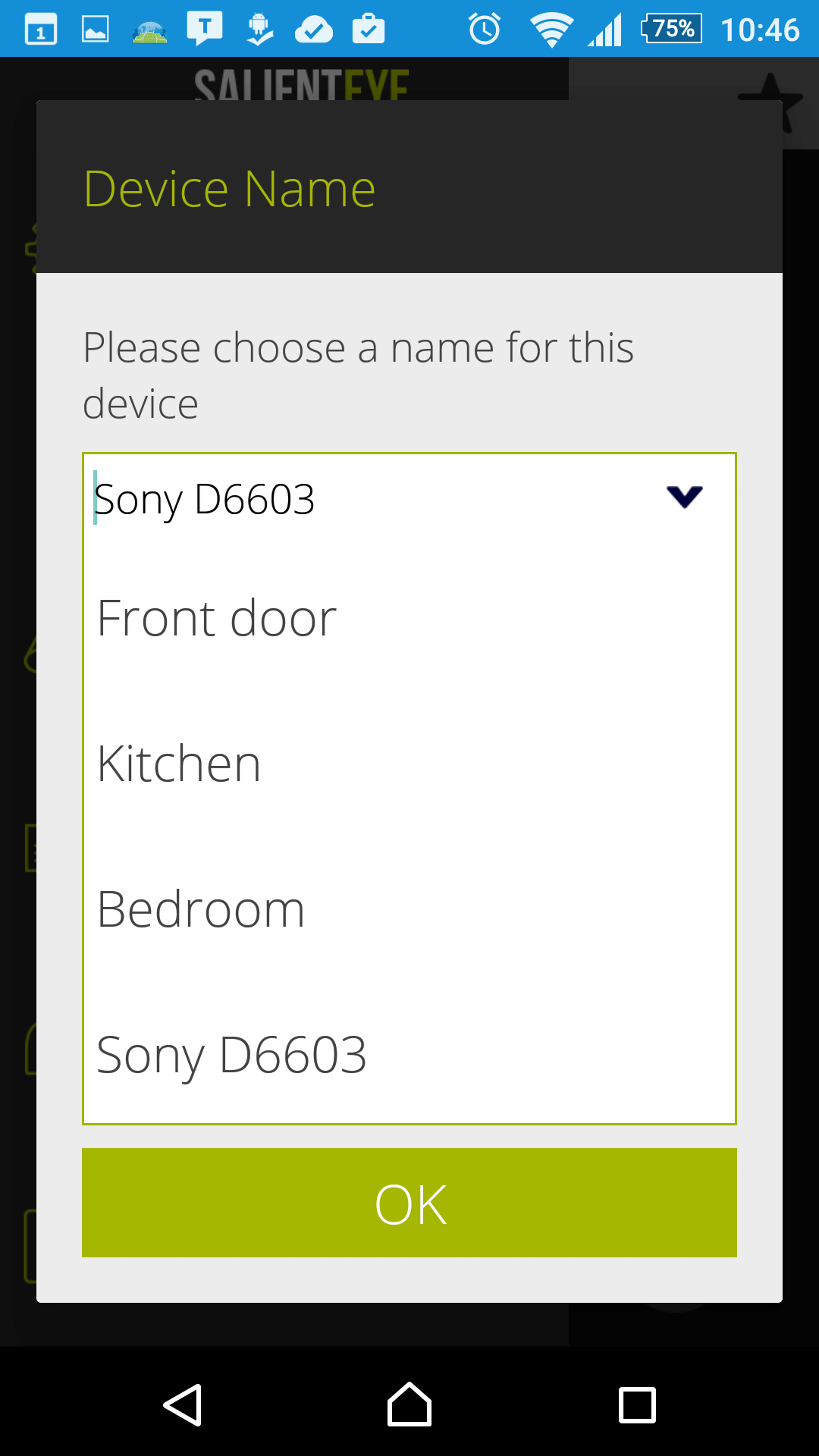Select Sony D6603 from the suggestion list
This screenshot has width=819, height=1456.
(409, 1055)
